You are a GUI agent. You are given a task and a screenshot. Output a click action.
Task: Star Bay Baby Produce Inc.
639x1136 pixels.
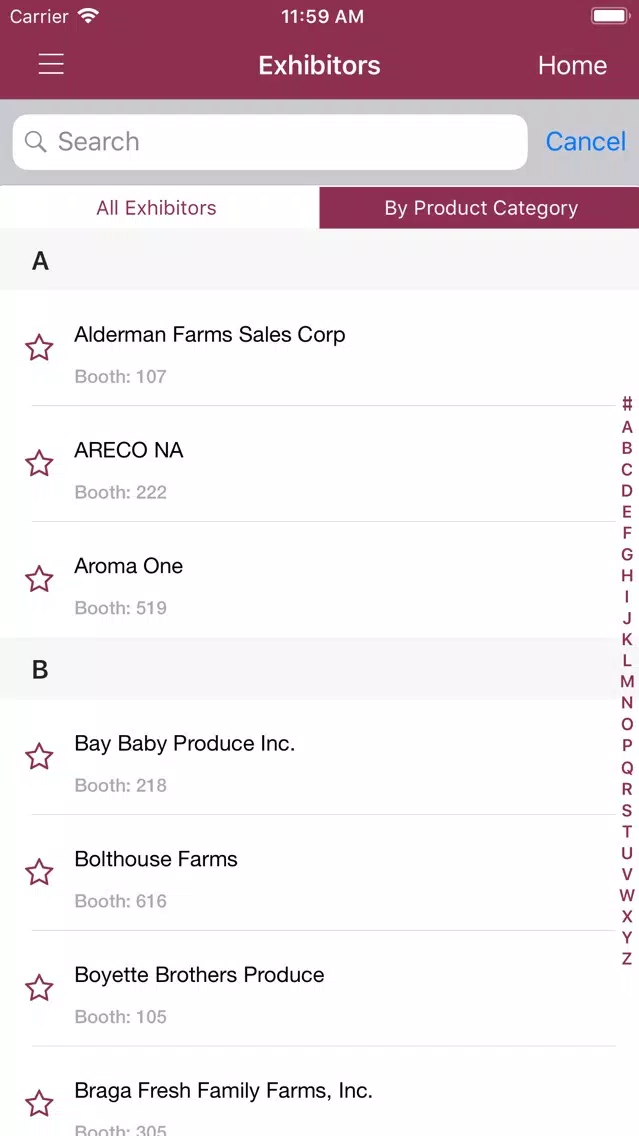(39, 756)
